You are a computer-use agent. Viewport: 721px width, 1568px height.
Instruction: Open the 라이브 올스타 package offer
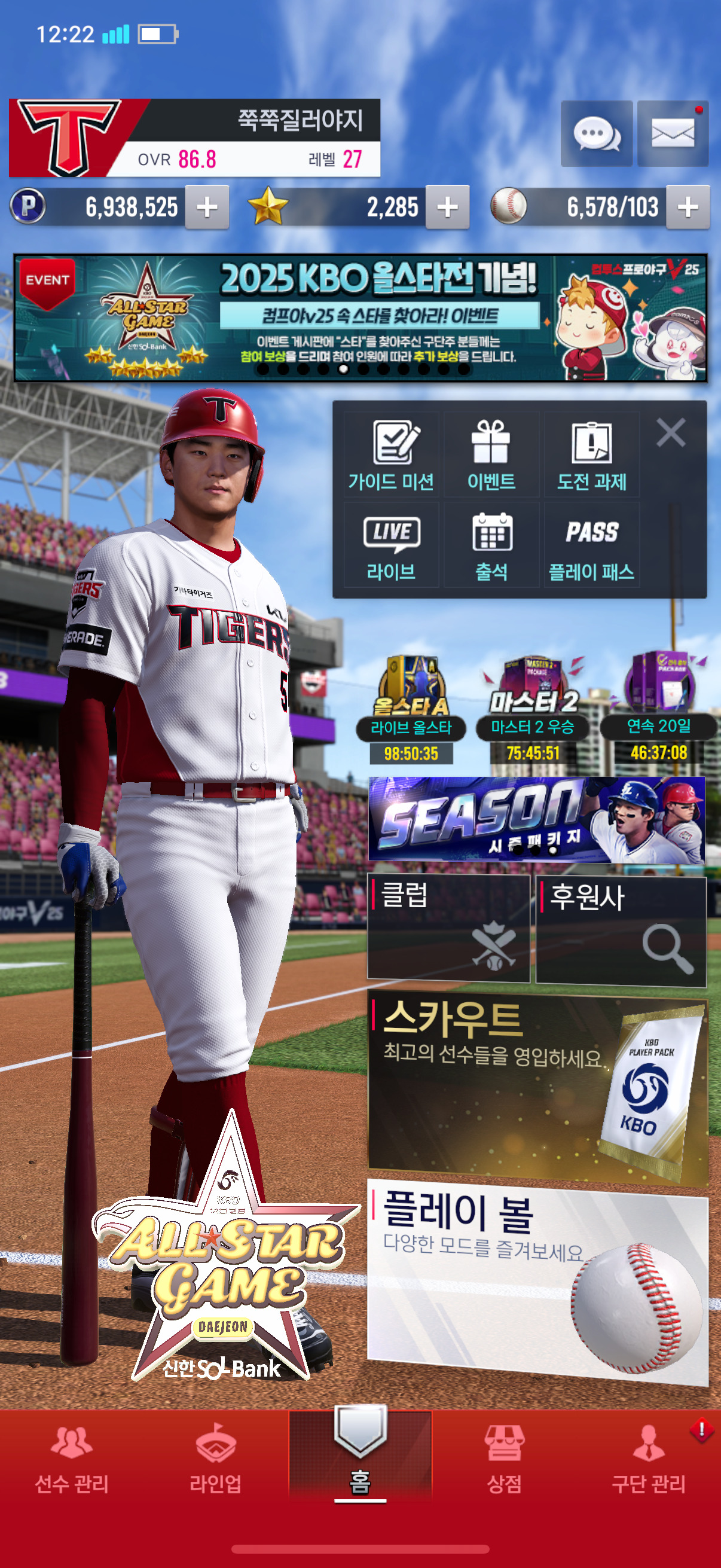pyautogui.click(x=411, y=708)
